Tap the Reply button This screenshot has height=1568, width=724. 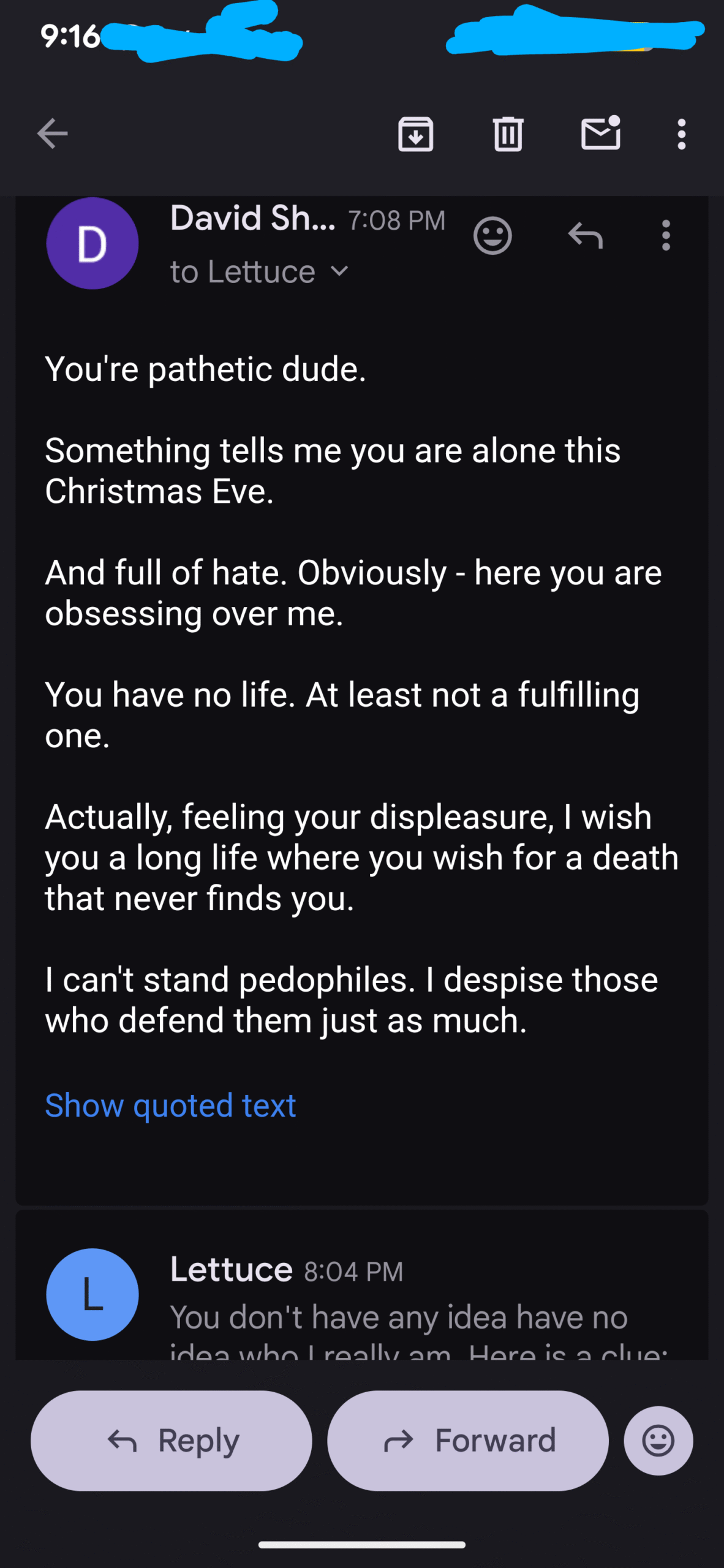[x=172, y=1441]
